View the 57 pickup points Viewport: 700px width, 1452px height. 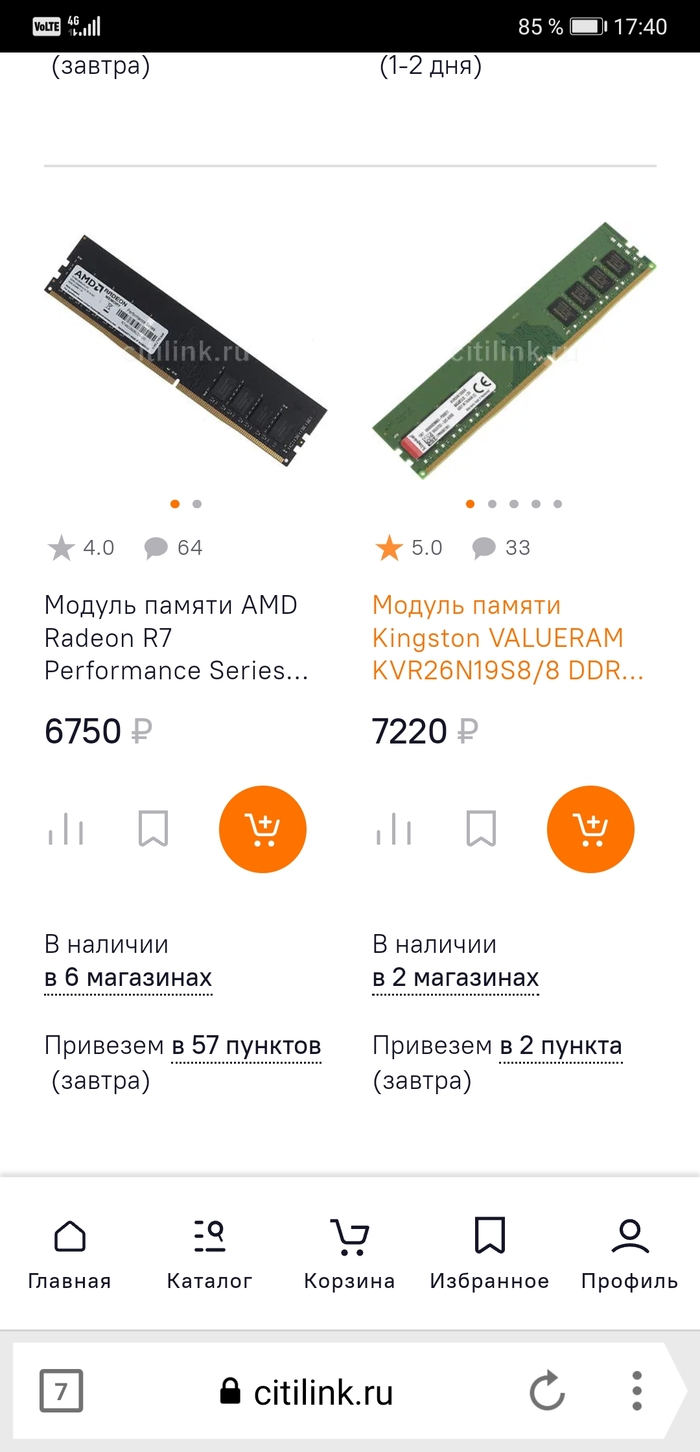coord(246,1047)
